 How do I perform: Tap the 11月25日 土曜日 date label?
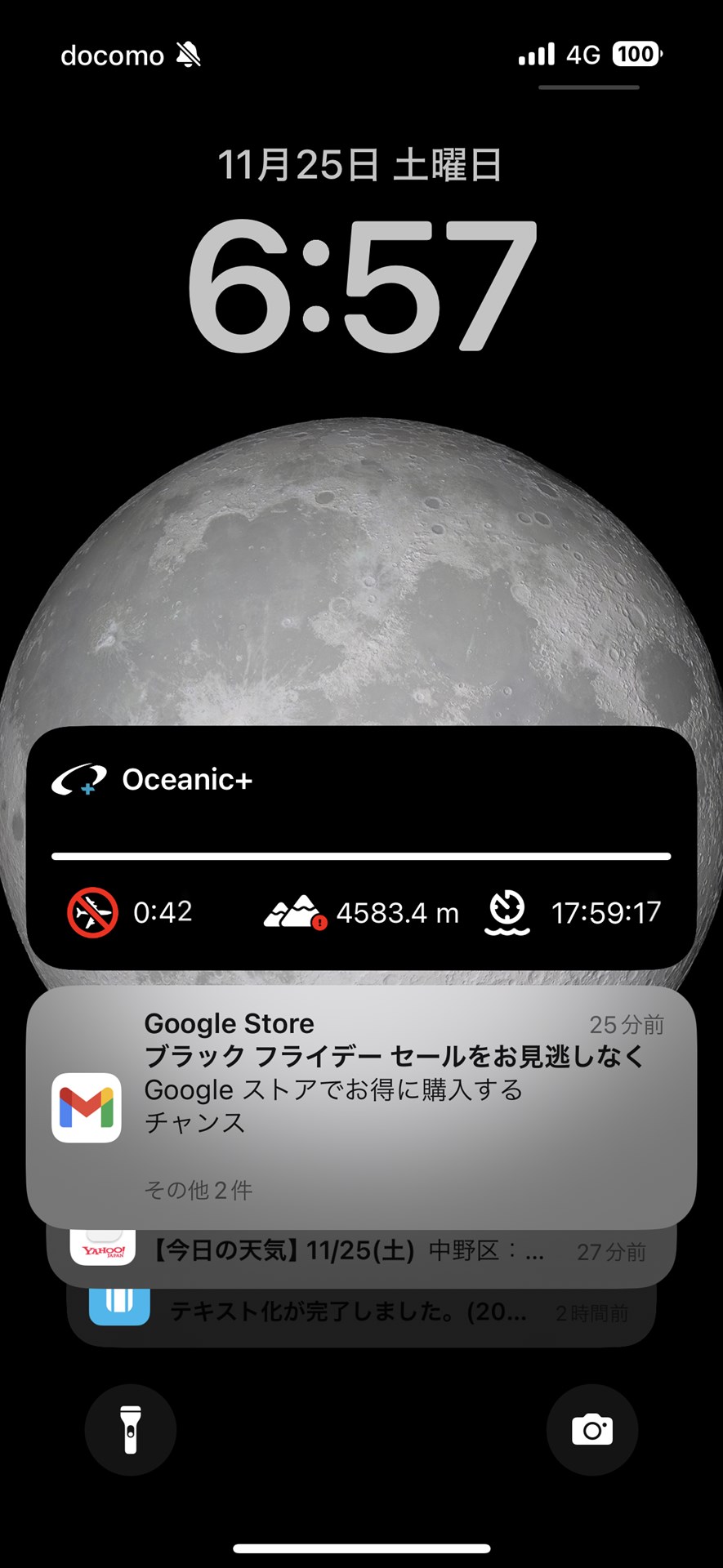click(361, 163)
